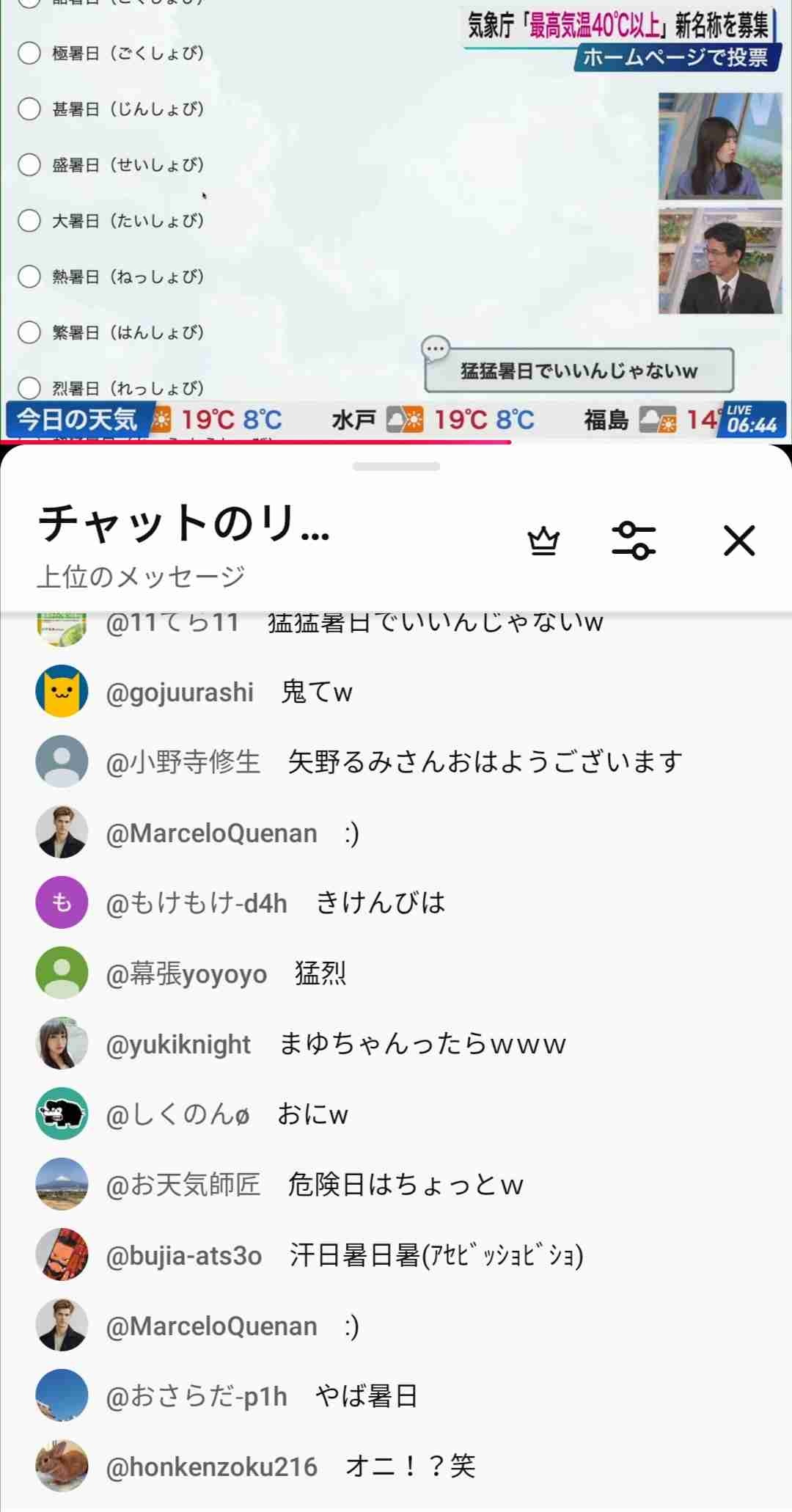The image size is (792, 1512).
Task: Click the red video progress bar
Action: [x=257, y=440]
